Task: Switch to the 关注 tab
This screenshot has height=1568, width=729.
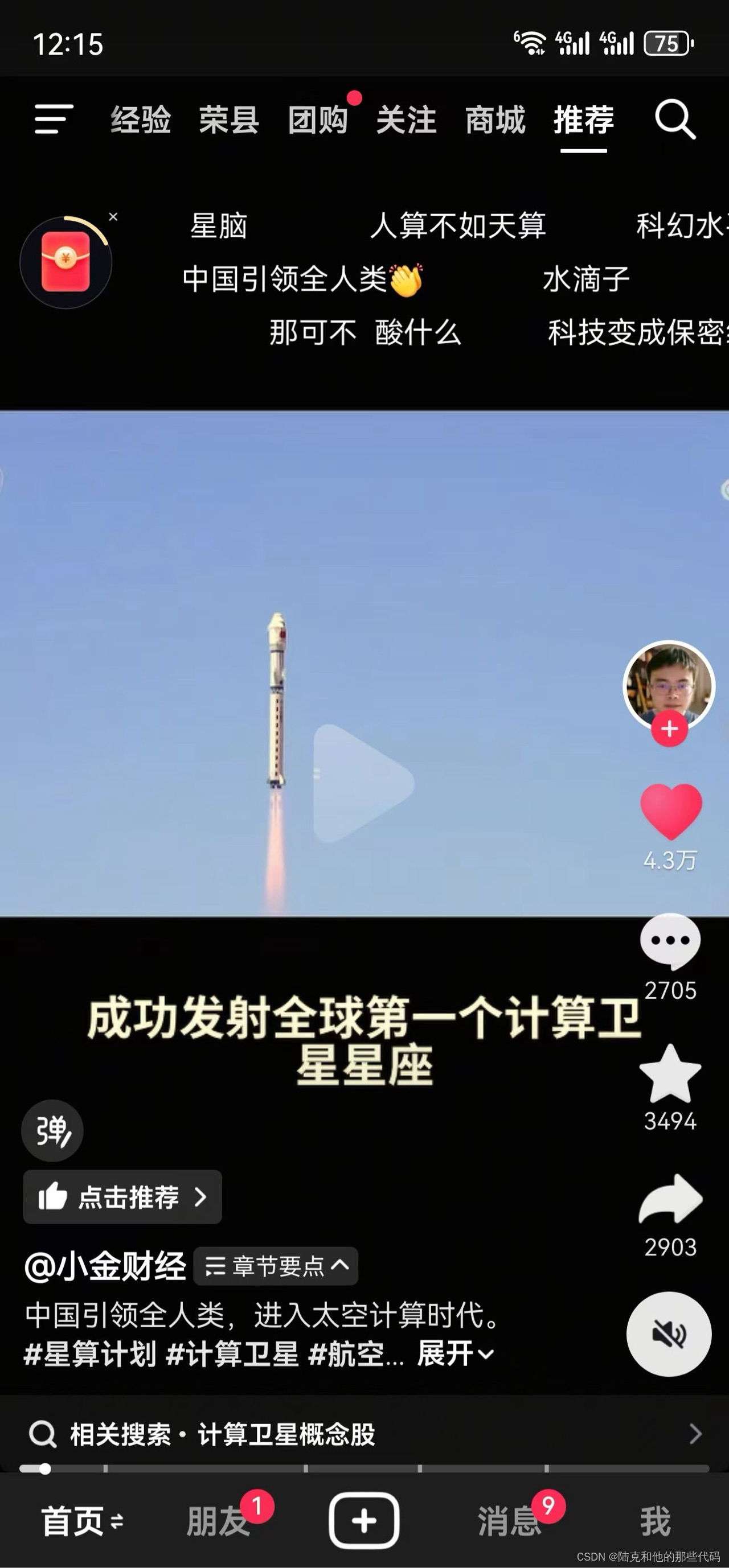Action: tap(406, 120)
